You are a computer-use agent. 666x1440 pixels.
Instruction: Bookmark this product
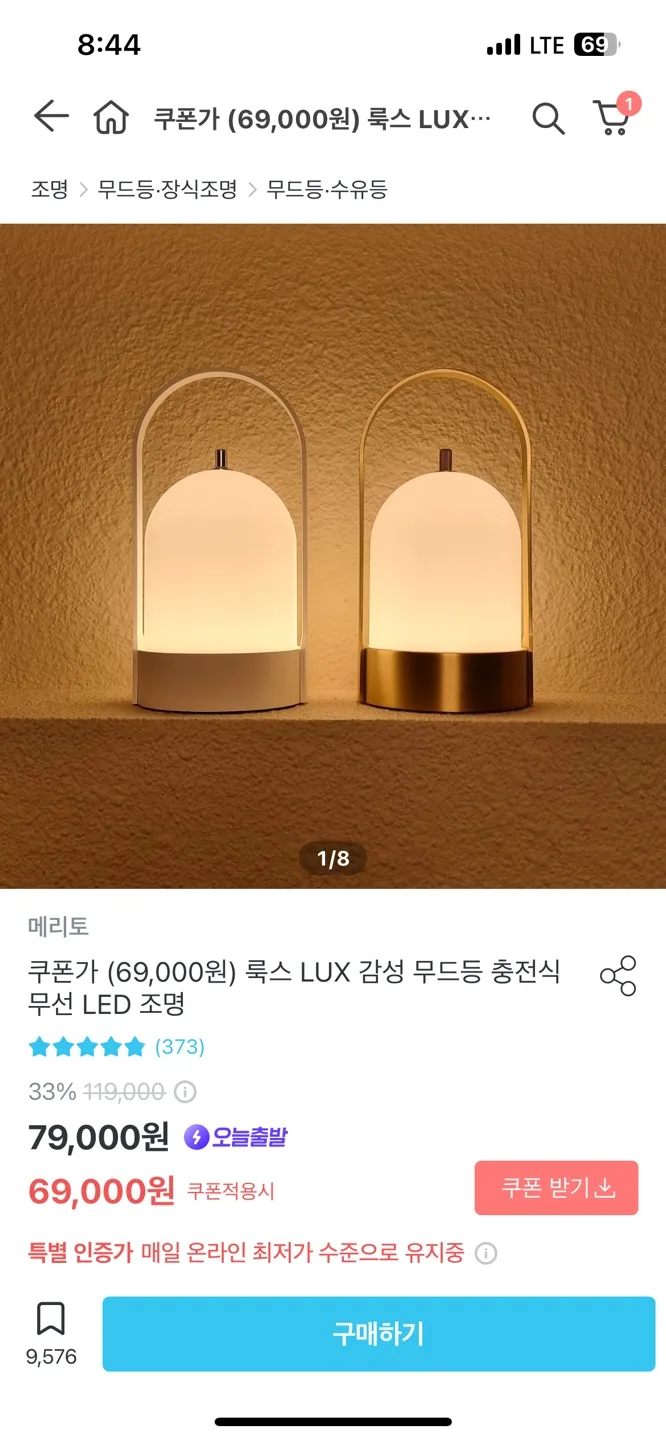(x=50, y=1320)
